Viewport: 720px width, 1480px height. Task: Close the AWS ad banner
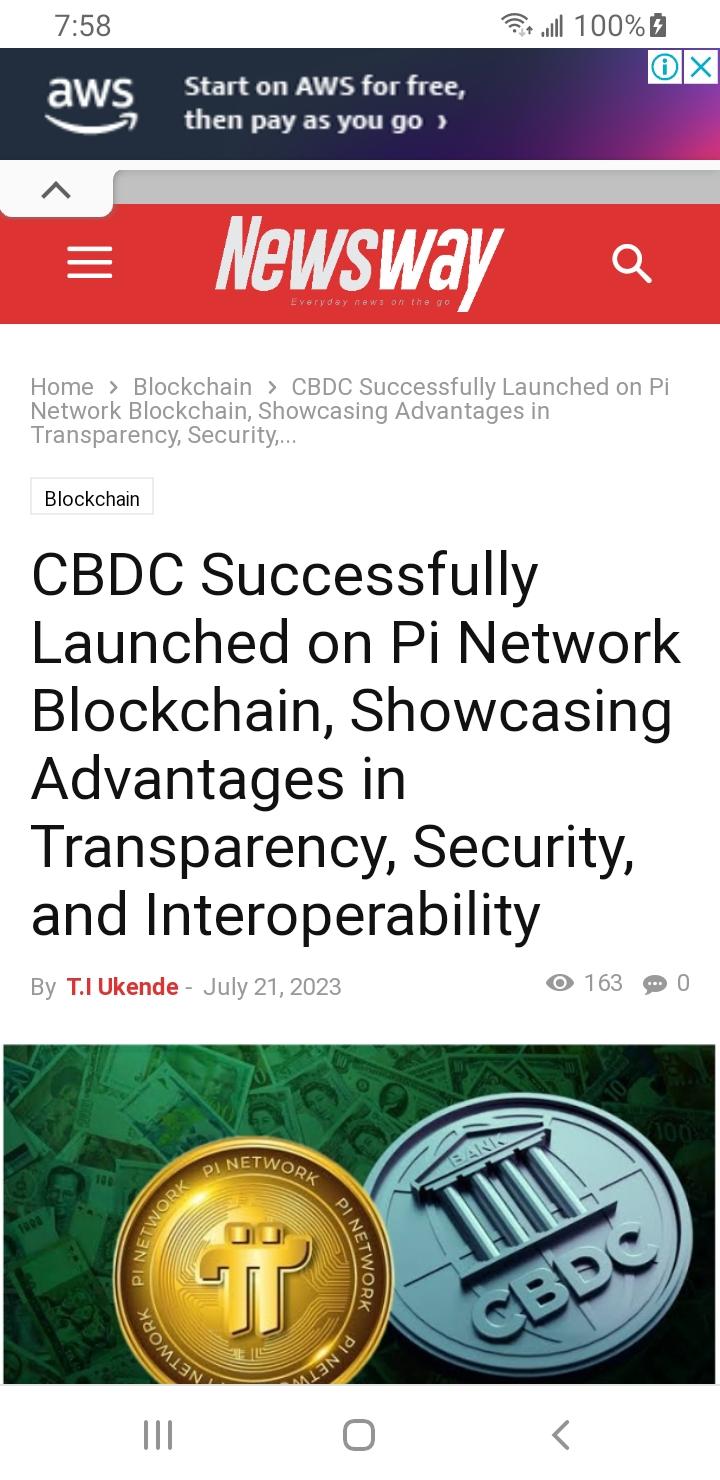pos(702,67)
